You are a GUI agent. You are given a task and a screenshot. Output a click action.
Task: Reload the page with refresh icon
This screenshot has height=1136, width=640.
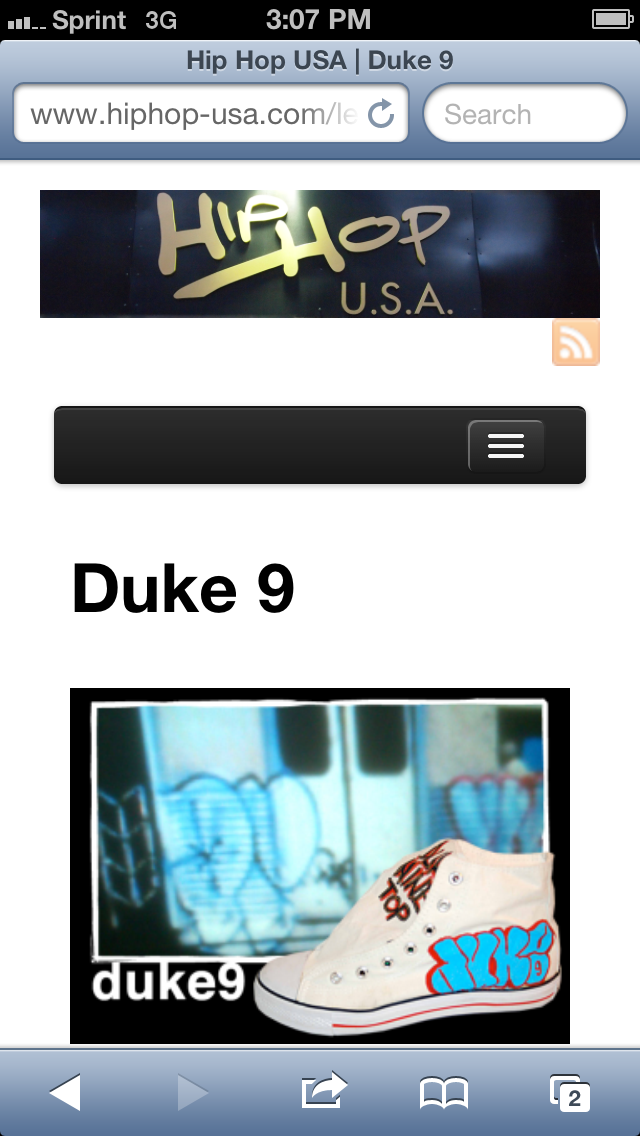(x=381, y=114)
